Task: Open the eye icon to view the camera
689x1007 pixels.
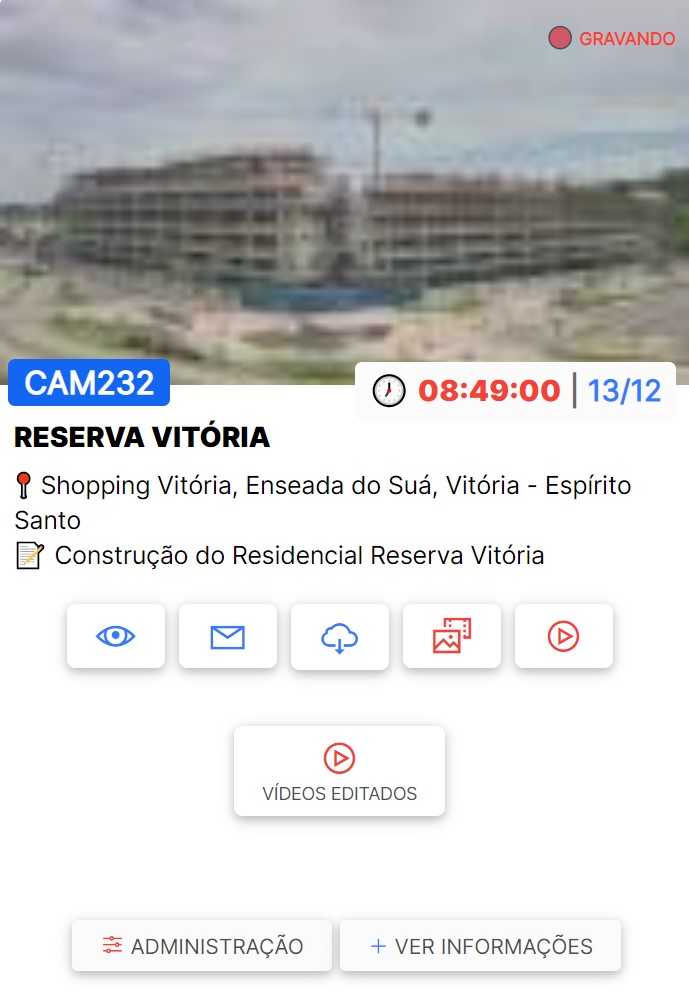Action: [116, 636]
